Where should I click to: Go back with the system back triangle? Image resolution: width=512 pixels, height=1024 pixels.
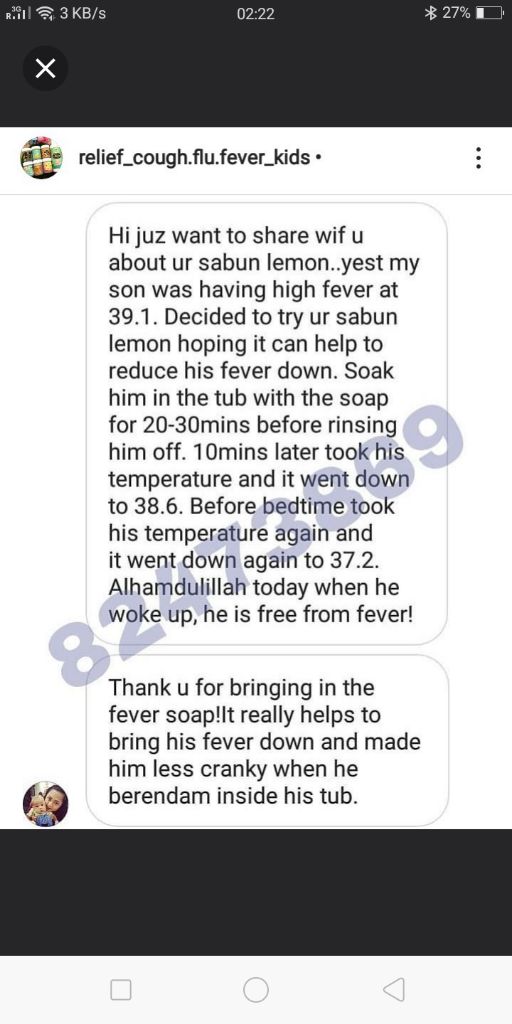click(x=393, y=989)
